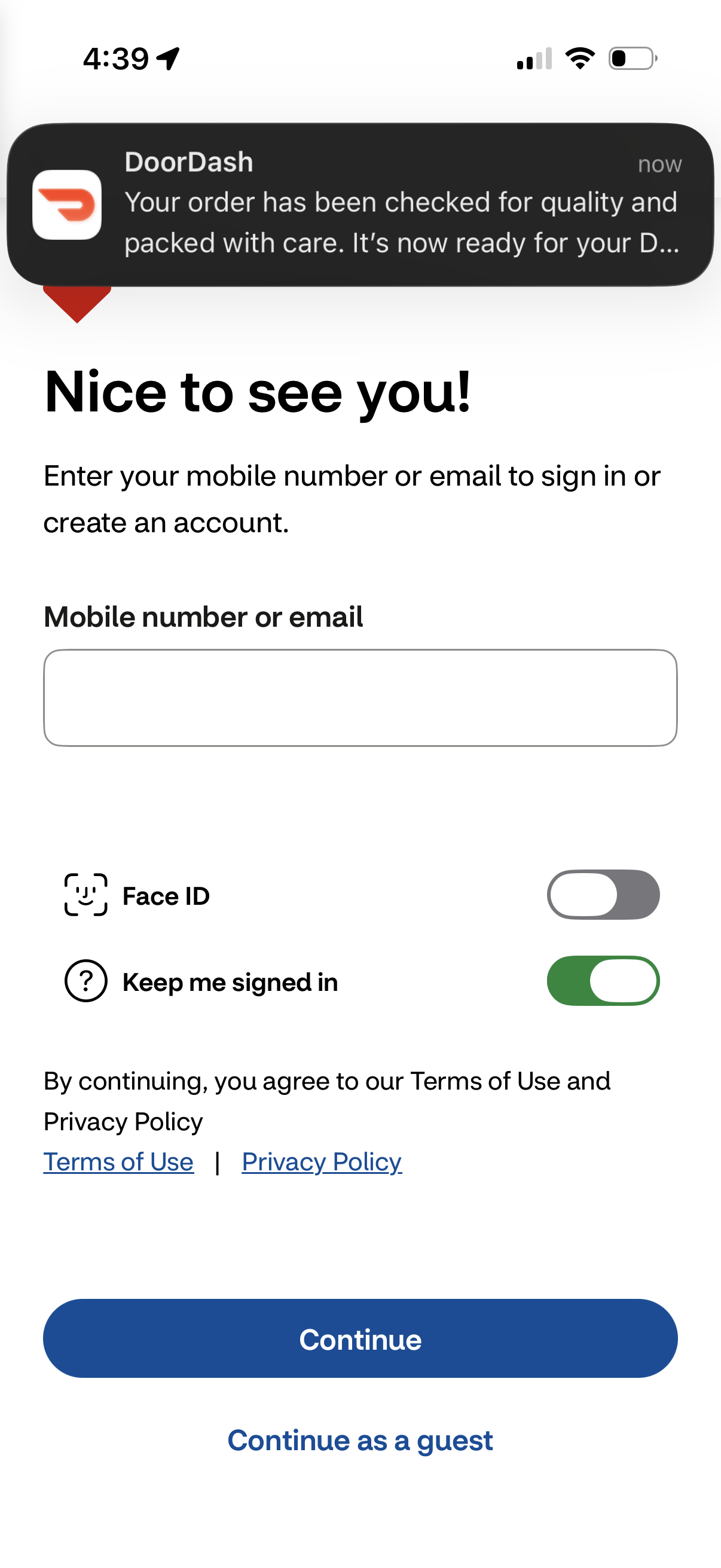The height and width of the screenshot is (1568, 721).
Task: Open the Privacy Policy link
Action: [x=321, y=1161]
